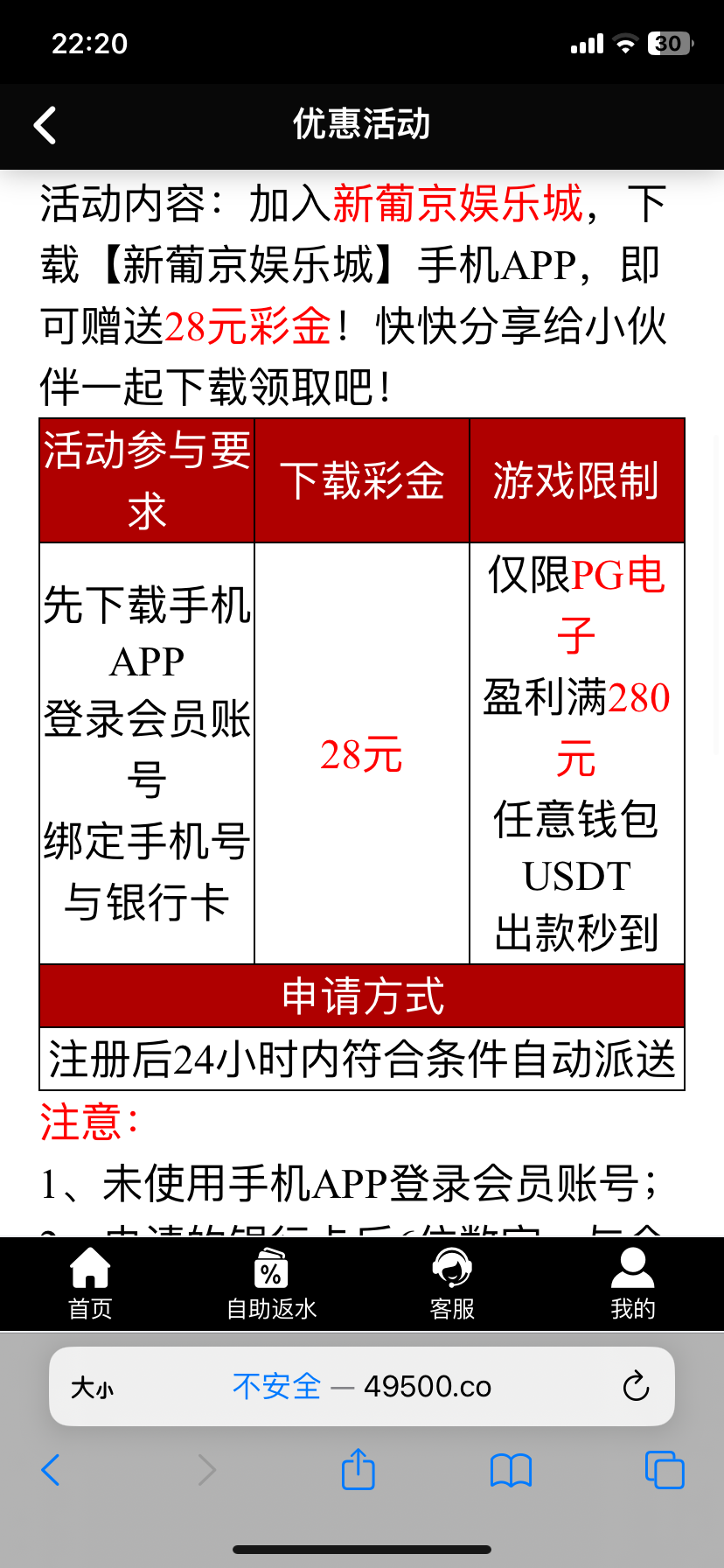Open the 客服 customer service tab
Image resolution: width=724 pixels, height=1568 pixels.
[452, 1283]
